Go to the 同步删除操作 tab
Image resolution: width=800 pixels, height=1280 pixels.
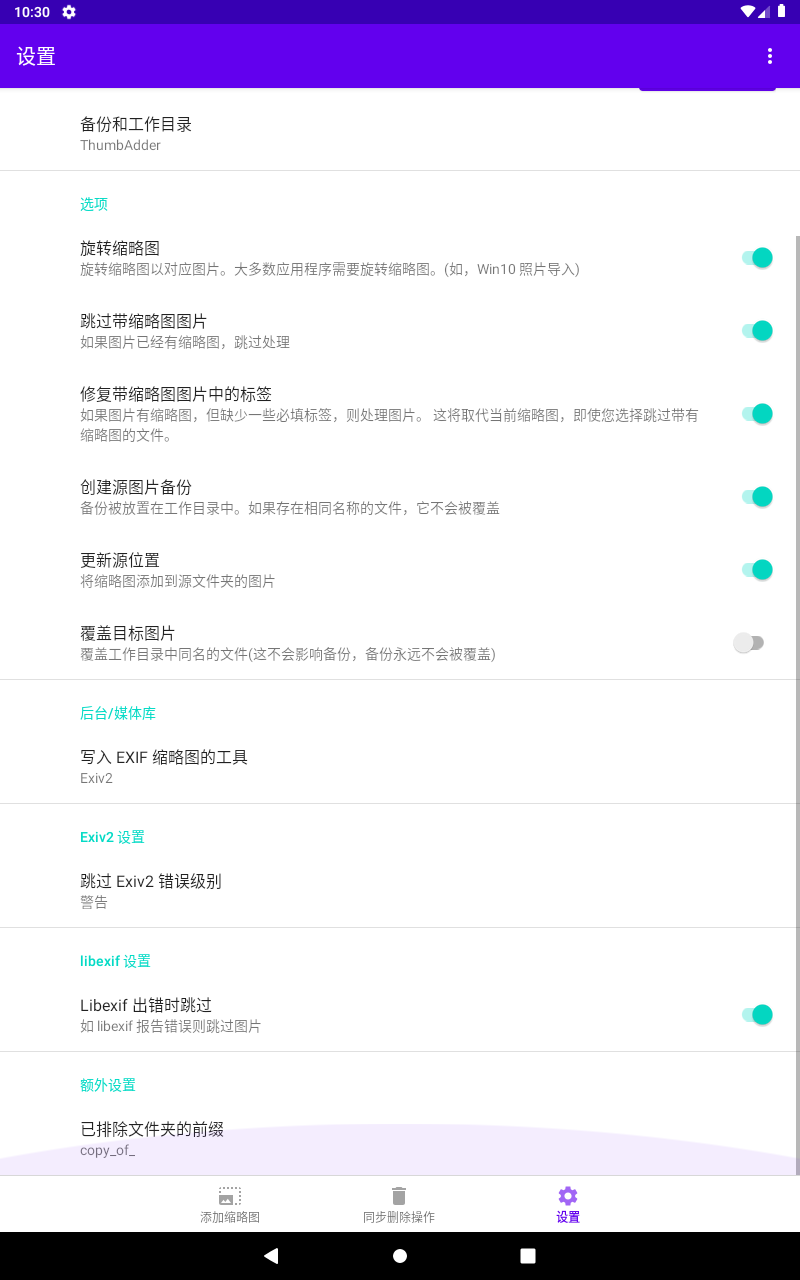(399, 1204)
